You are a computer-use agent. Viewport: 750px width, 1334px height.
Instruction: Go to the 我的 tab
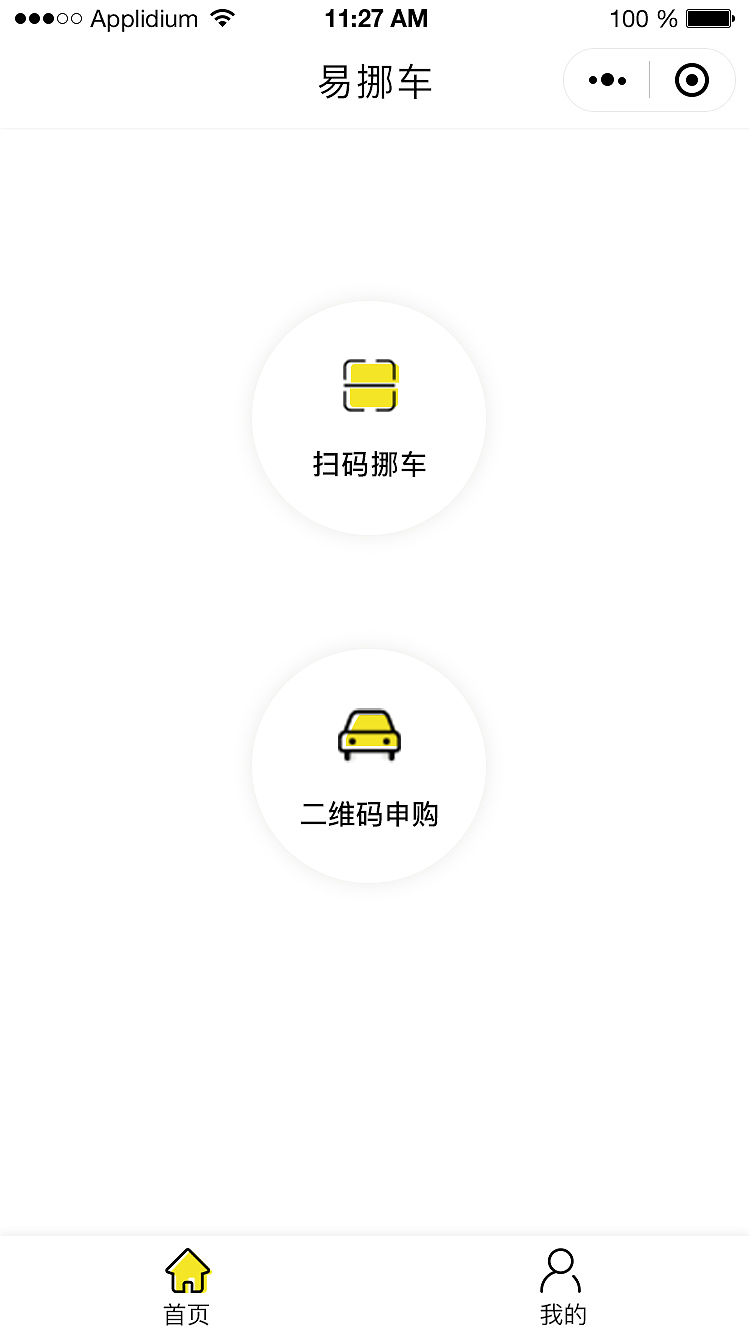562,1286
